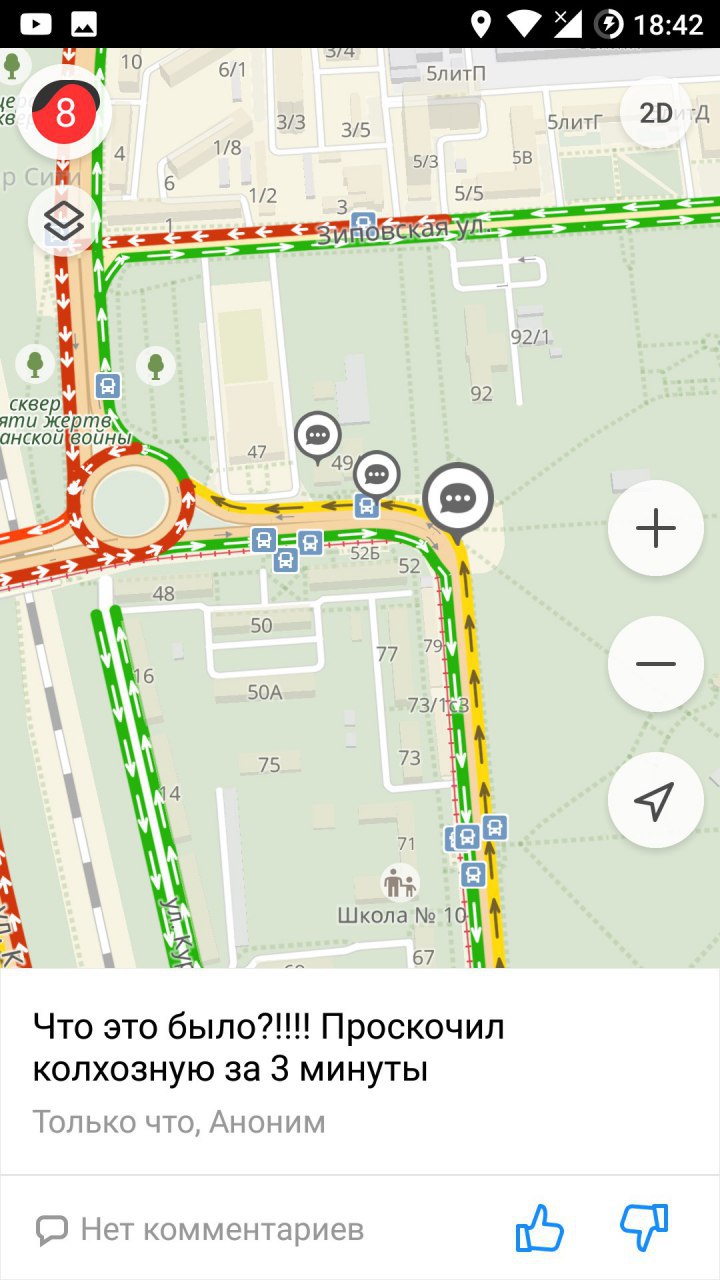
Task: Zoom out on the map
Action: (x=656, y=664)
